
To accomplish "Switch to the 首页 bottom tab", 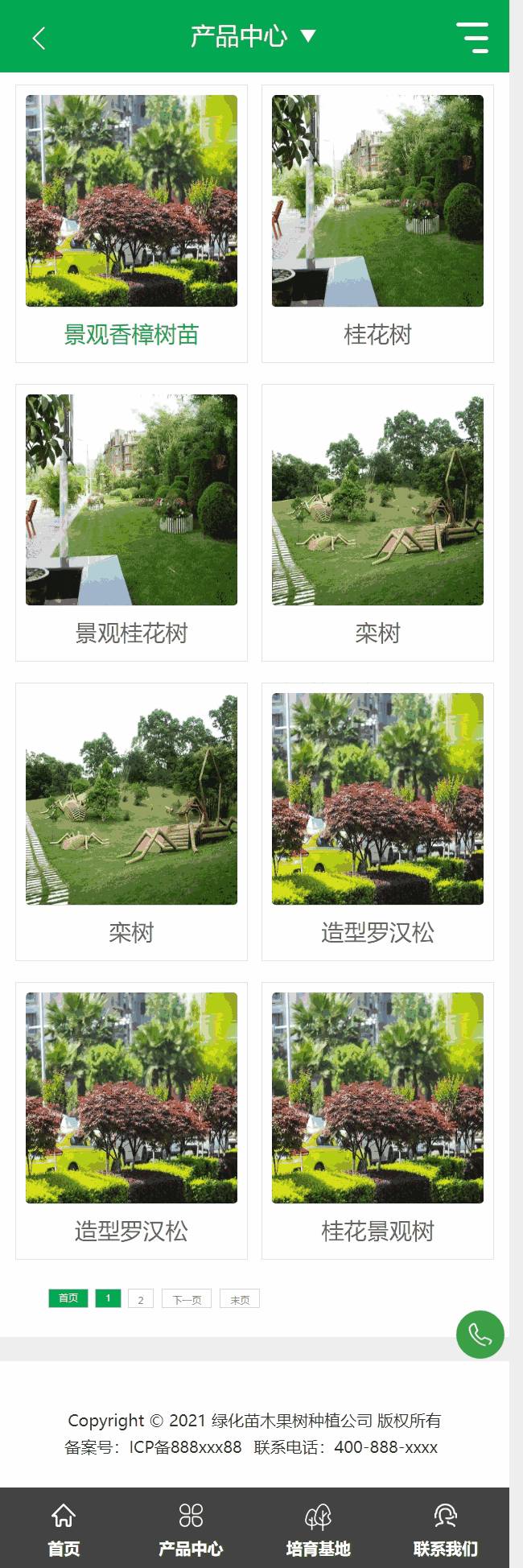I will click(64, 1529).
